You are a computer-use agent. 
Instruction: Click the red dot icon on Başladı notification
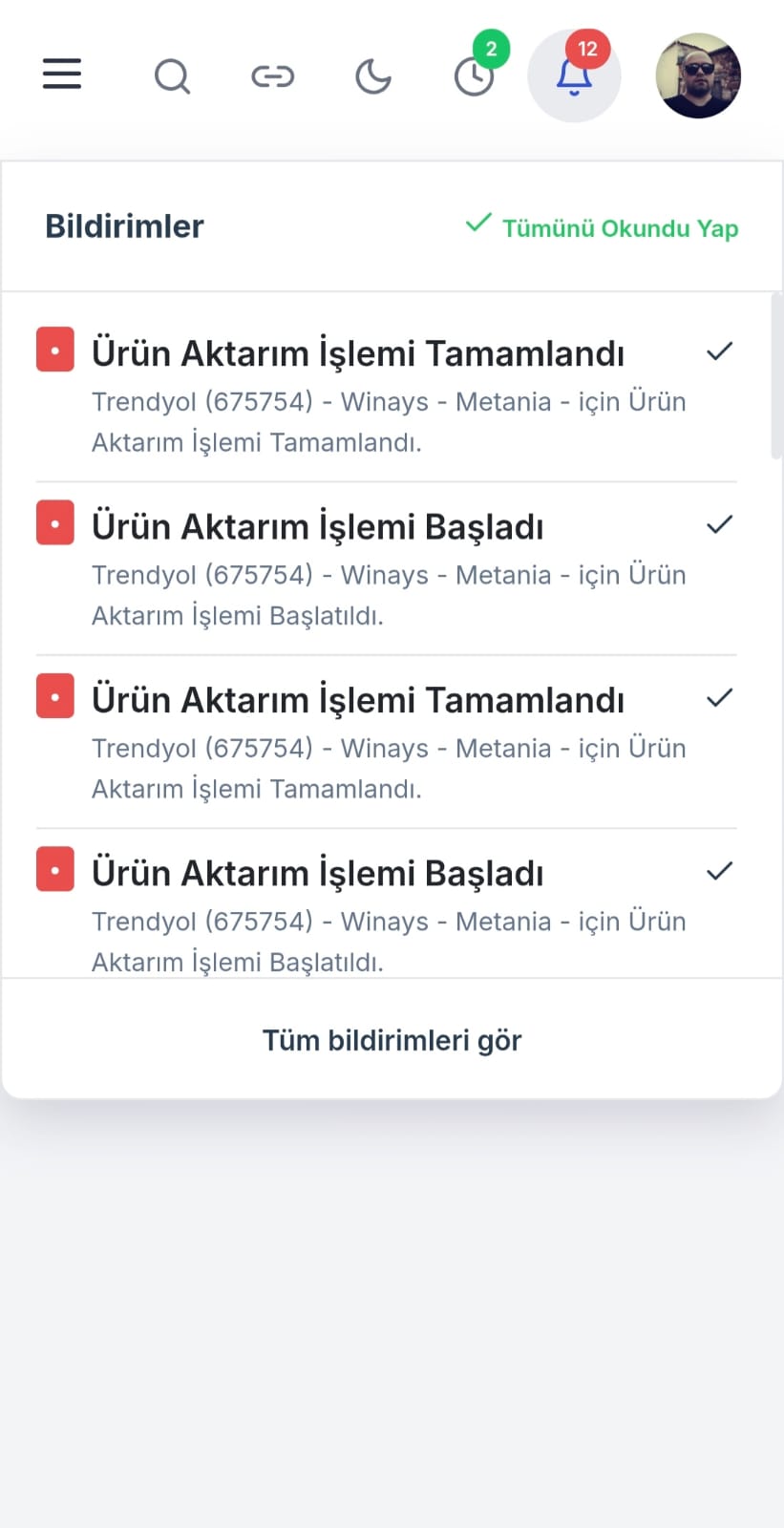[54, 522]
